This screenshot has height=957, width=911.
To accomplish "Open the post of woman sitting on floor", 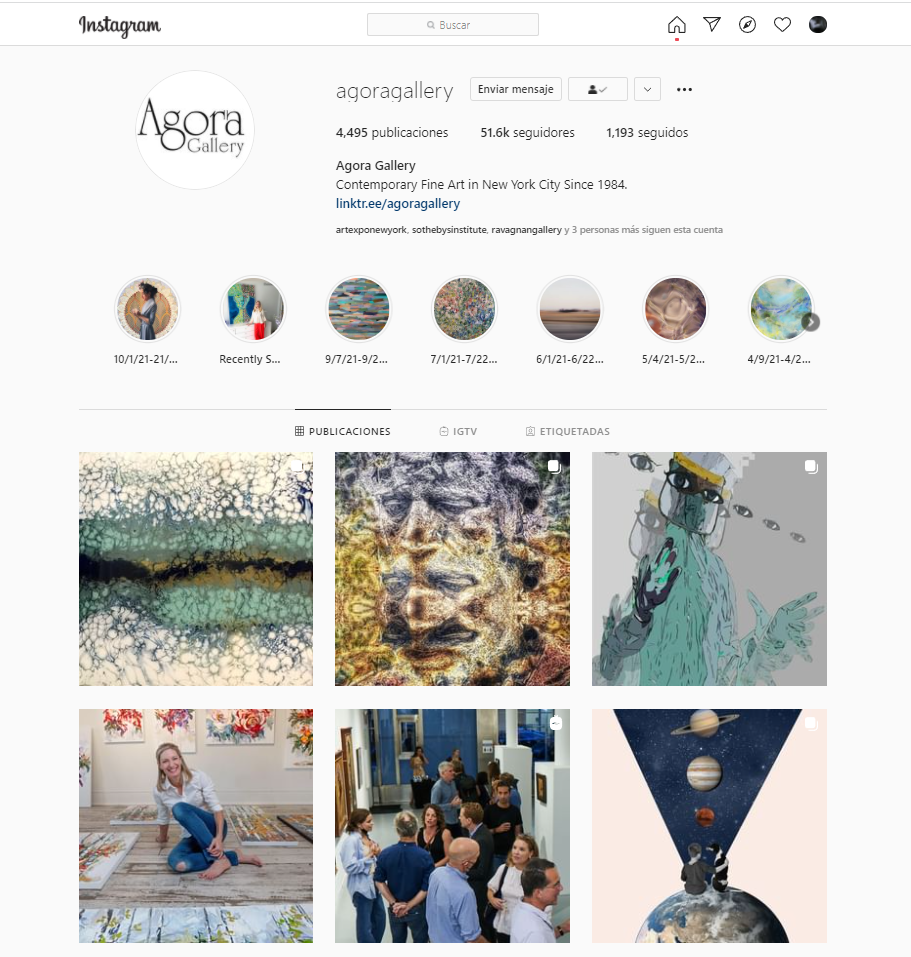I will (x=196, y=826).
